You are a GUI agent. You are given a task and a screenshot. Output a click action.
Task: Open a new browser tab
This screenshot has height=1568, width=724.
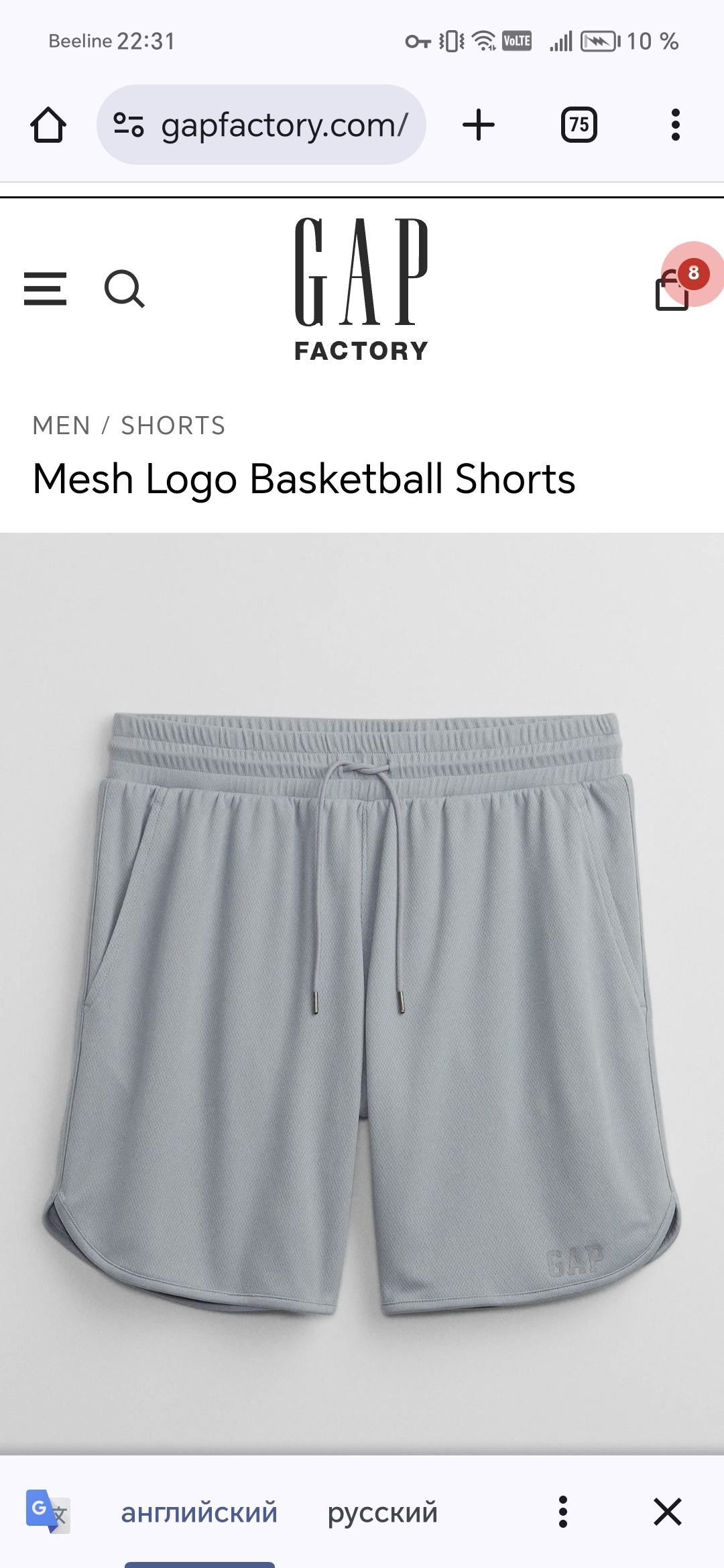[x=479, y=125]
